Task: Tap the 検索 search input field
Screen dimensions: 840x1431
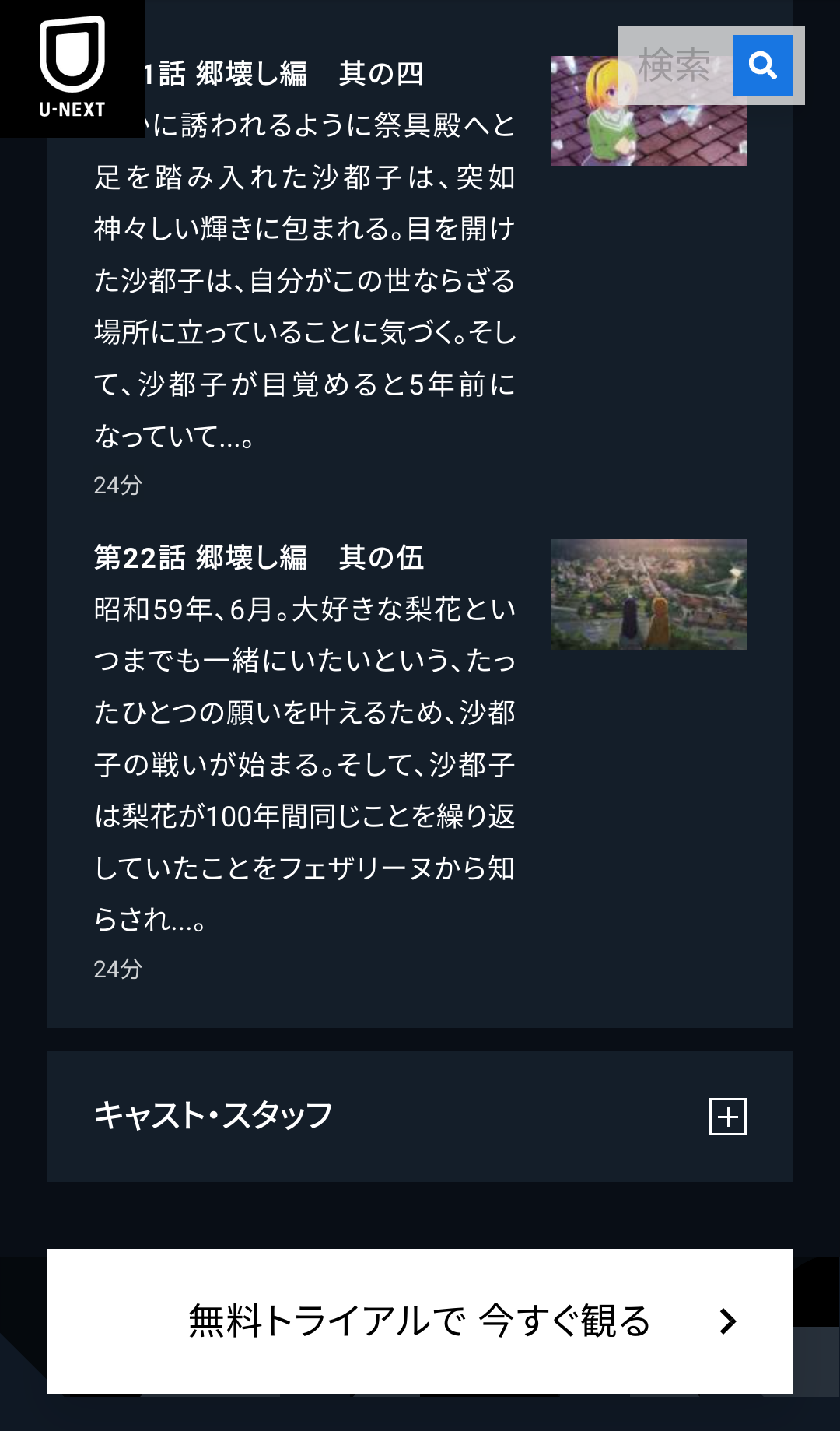Action: 674,65
